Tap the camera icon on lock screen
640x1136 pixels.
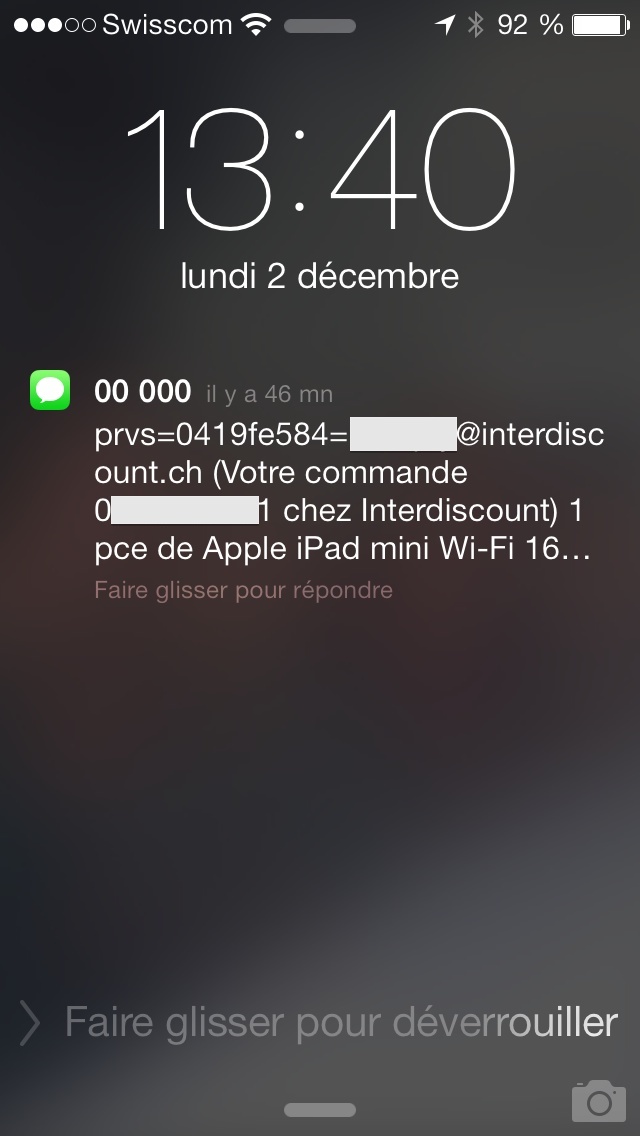598,1101
